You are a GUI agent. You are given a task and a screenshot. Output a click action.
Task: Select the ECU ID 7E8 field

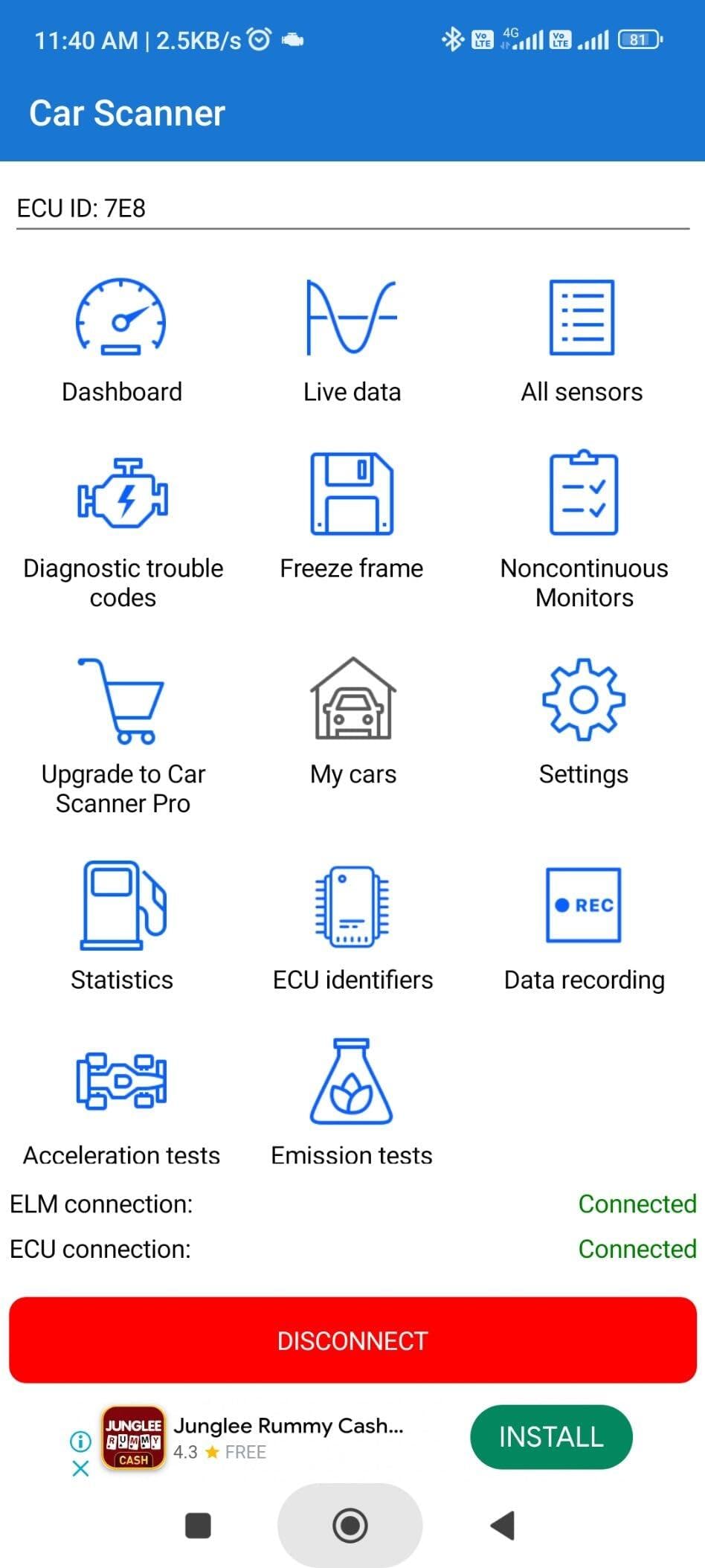pos(352,208)
